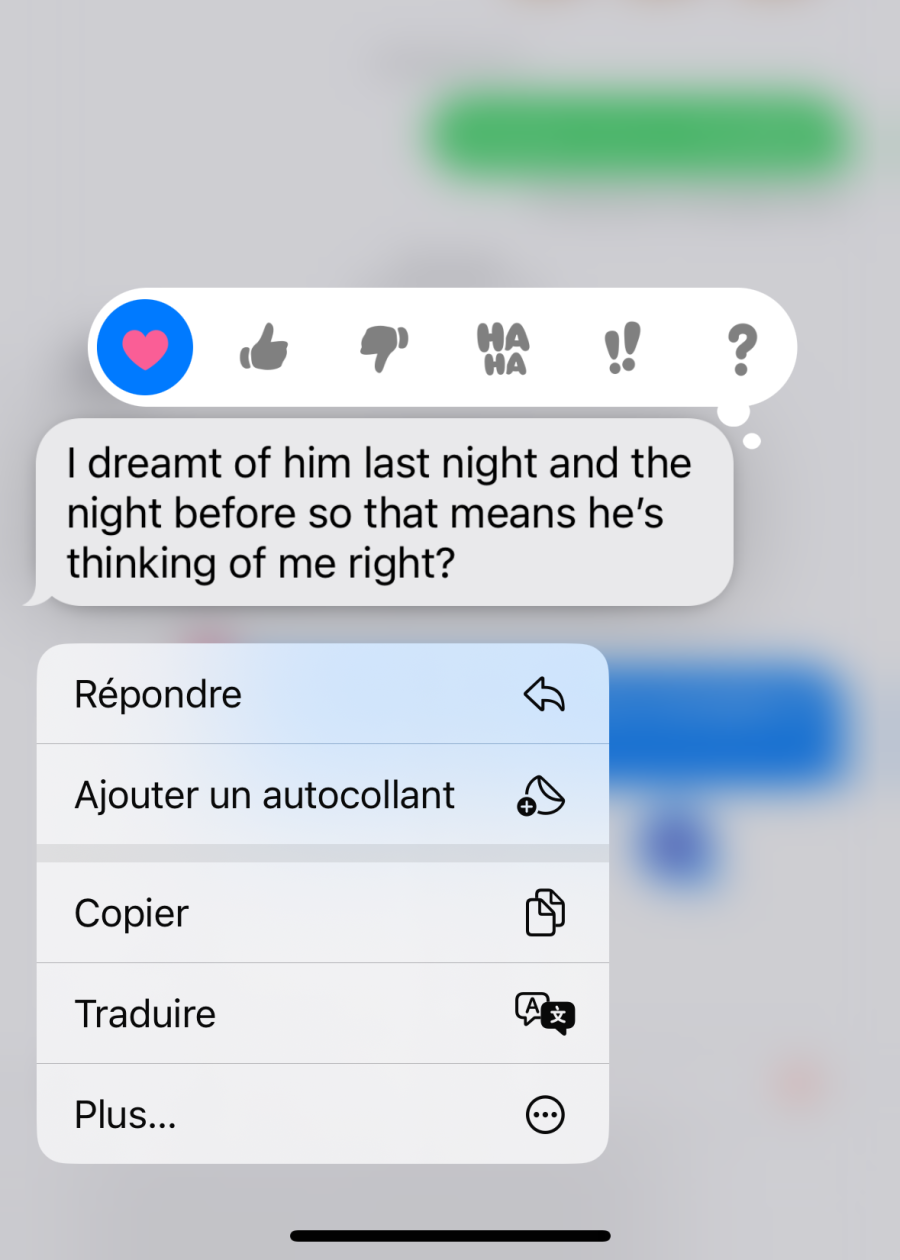Select Répondre to reply to the message
Screen dimensions: 900x1260
click(x=322, y=694)
